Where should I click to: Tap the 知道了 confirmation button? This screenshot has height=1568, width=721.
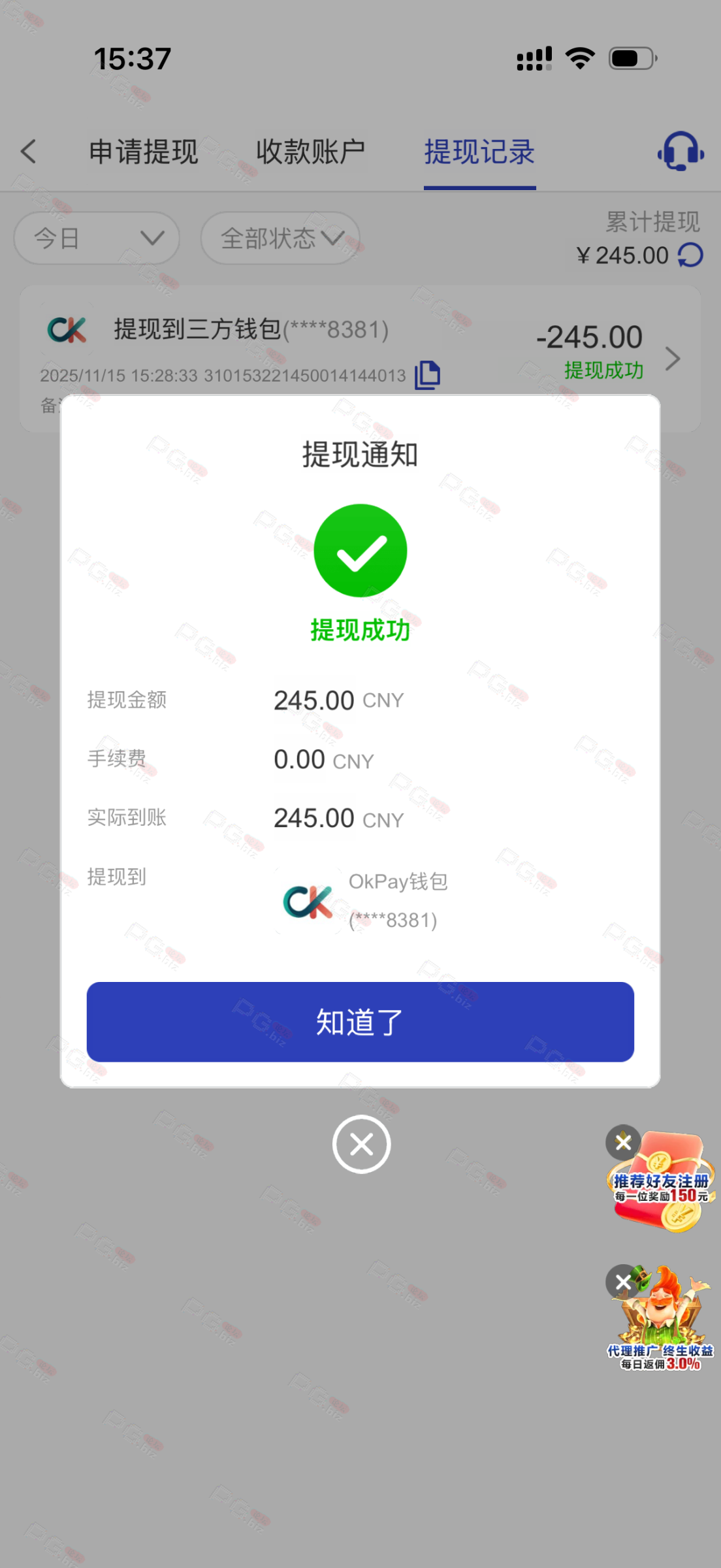point(360,1021)
